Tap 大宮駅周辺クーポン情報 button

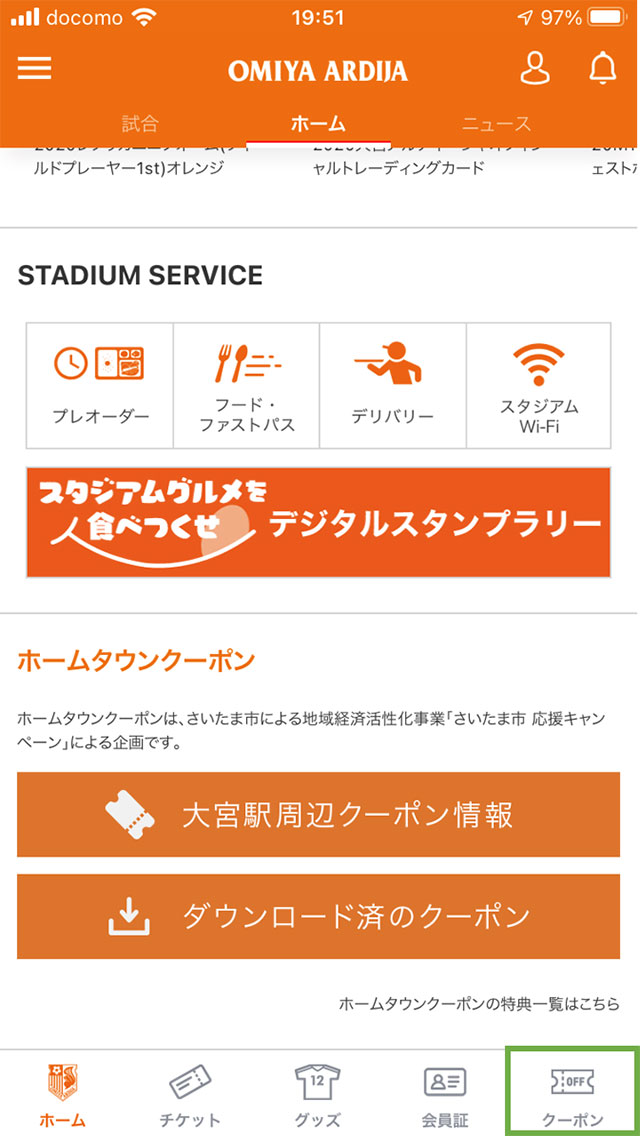coord(318,814)
